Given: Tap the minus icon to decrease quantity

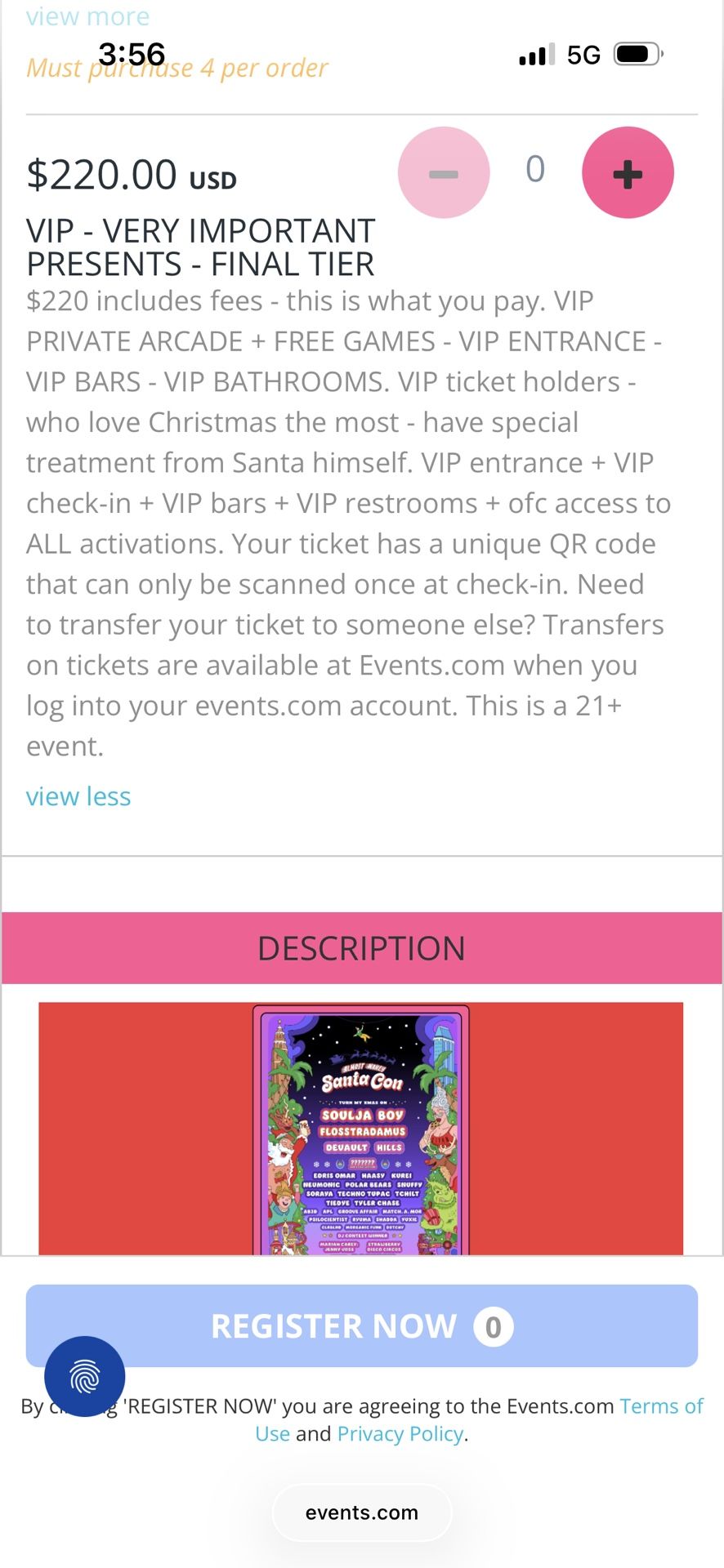Looking at the screenshot, I should (444, 172).
